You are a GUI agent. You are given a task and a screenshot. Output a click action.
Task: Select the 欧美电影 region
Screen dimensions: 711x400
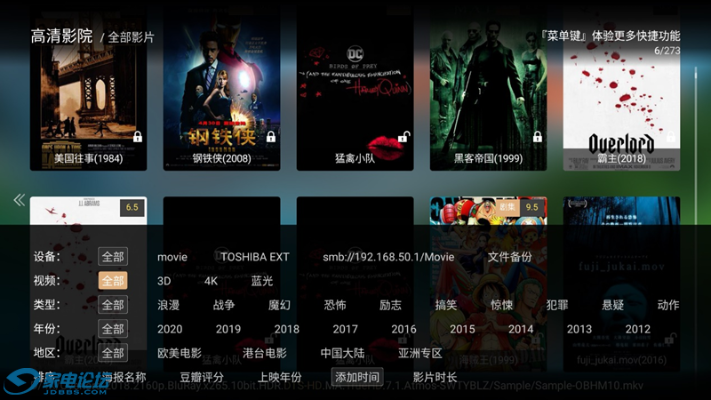click(179, 353)
